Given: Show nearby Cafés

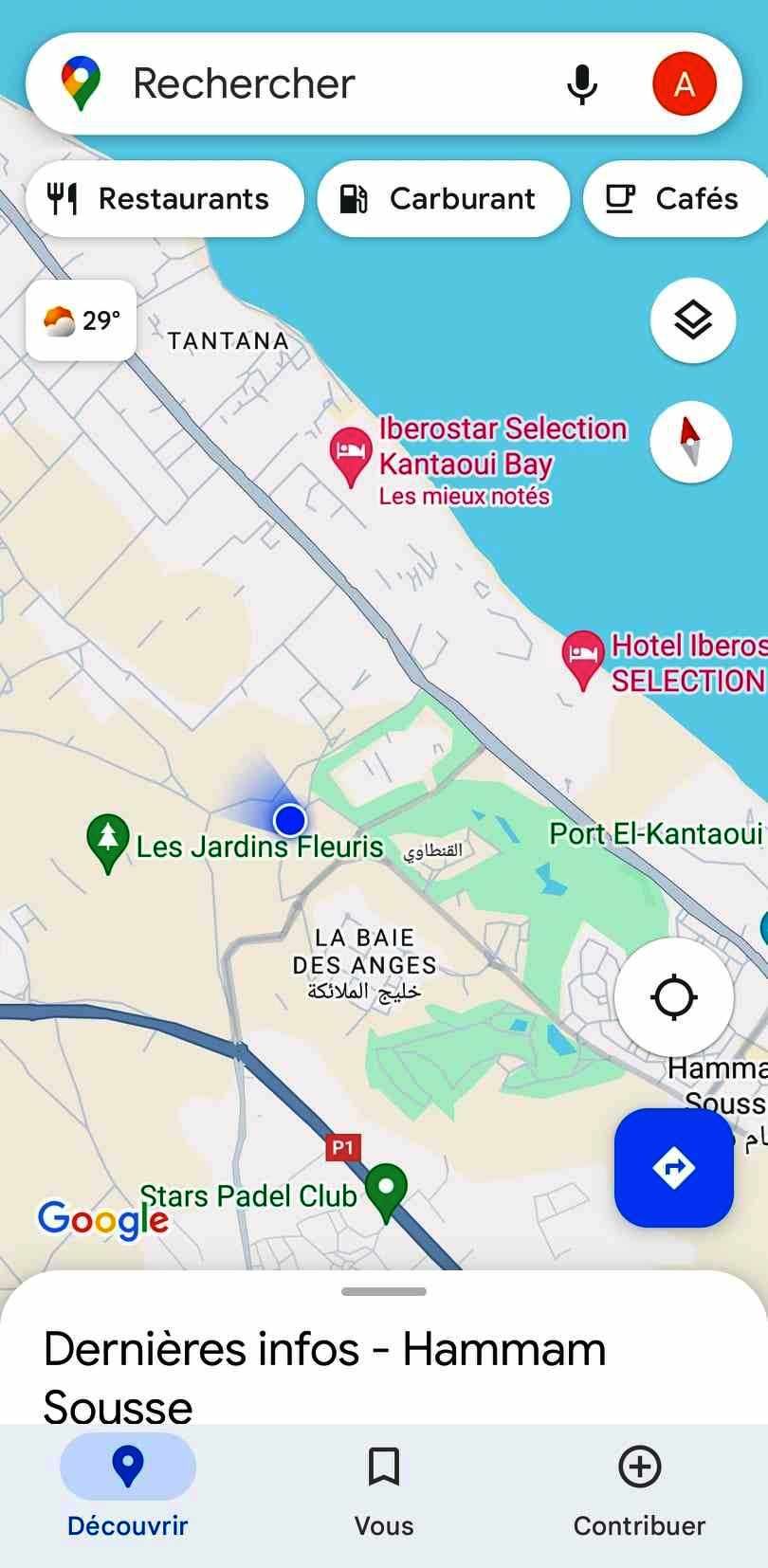Looking at the screenshot, I should 675,199.
